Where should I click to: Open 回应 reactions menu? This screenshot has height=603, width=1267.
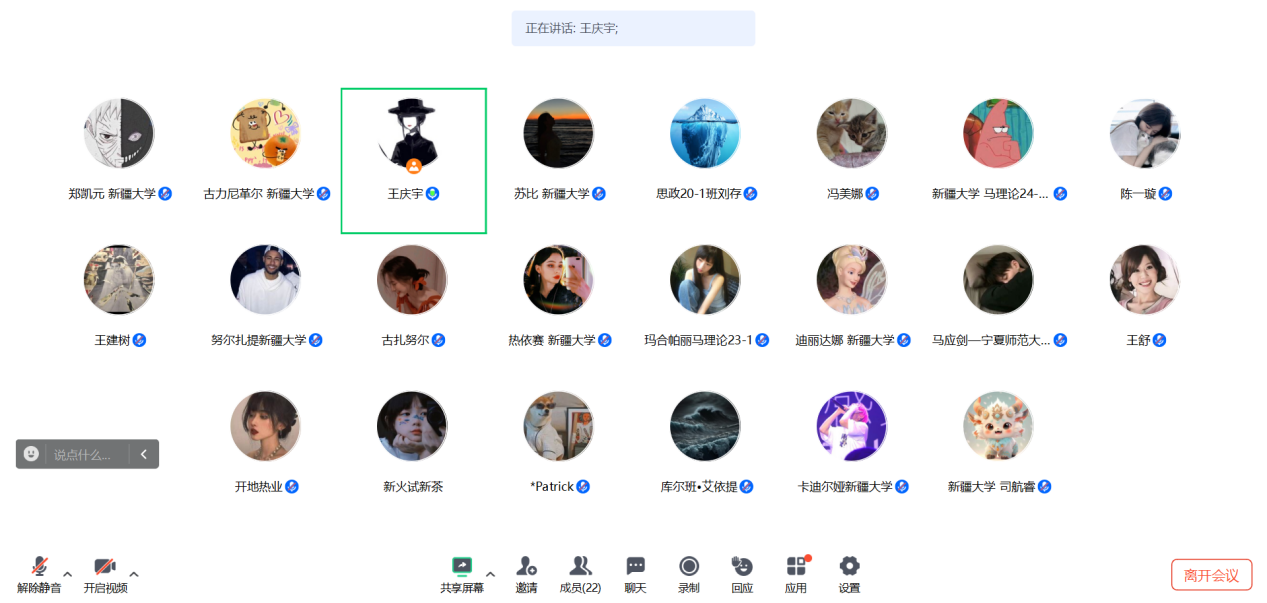coord(742,574)
